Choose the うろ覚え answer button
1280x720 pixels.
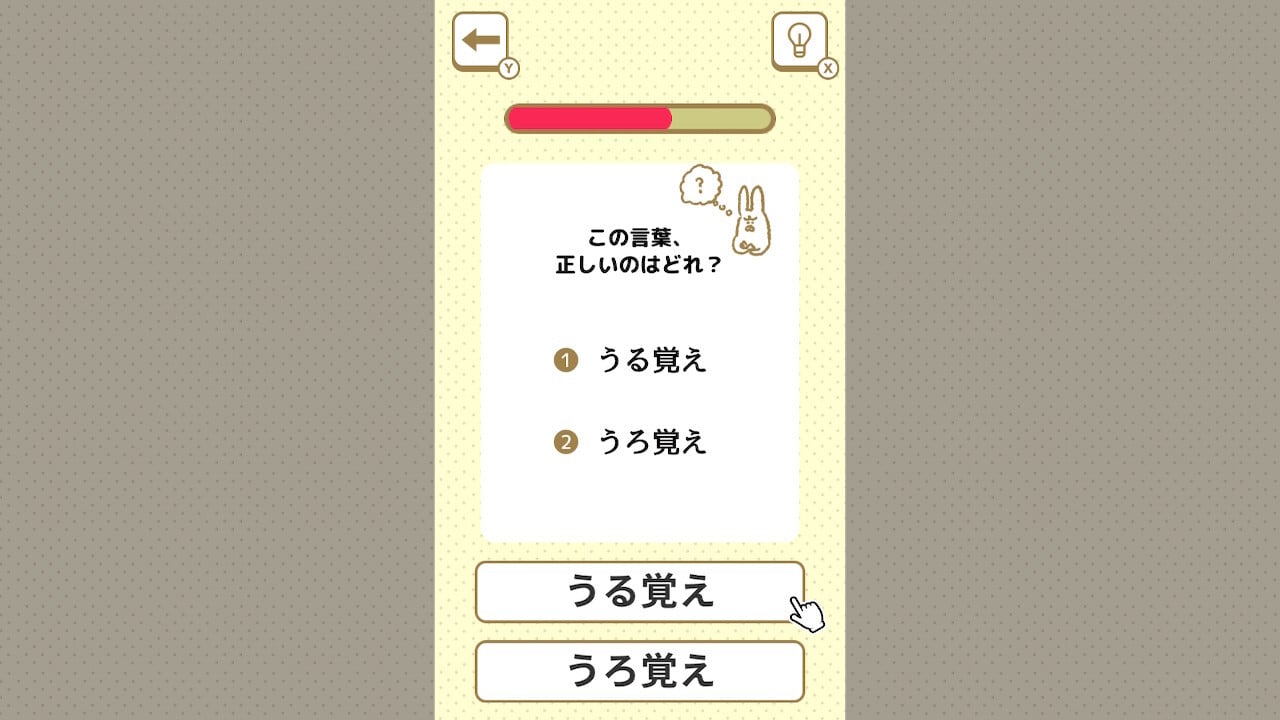(x=639, y=671)
